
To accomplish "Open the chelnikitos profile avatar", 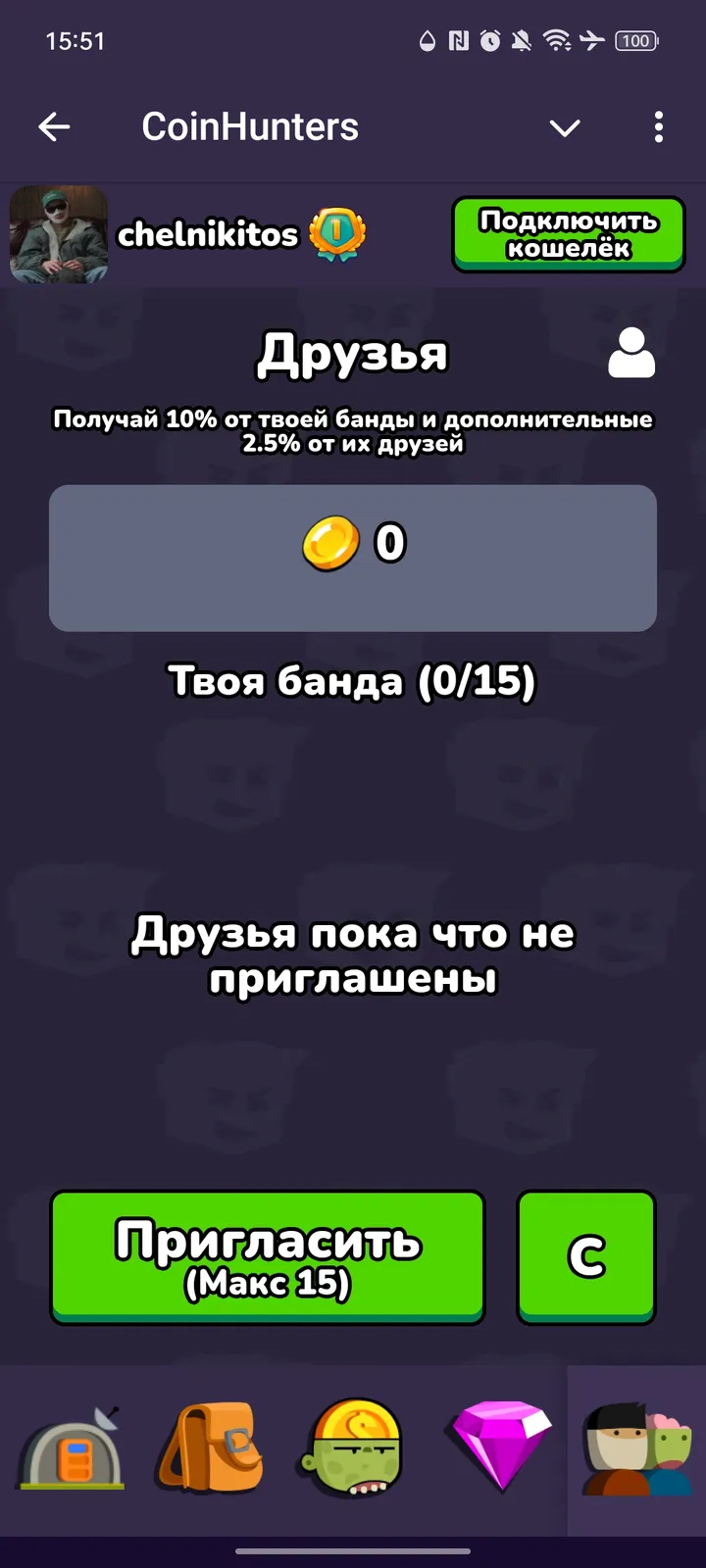I will [58, 233].
